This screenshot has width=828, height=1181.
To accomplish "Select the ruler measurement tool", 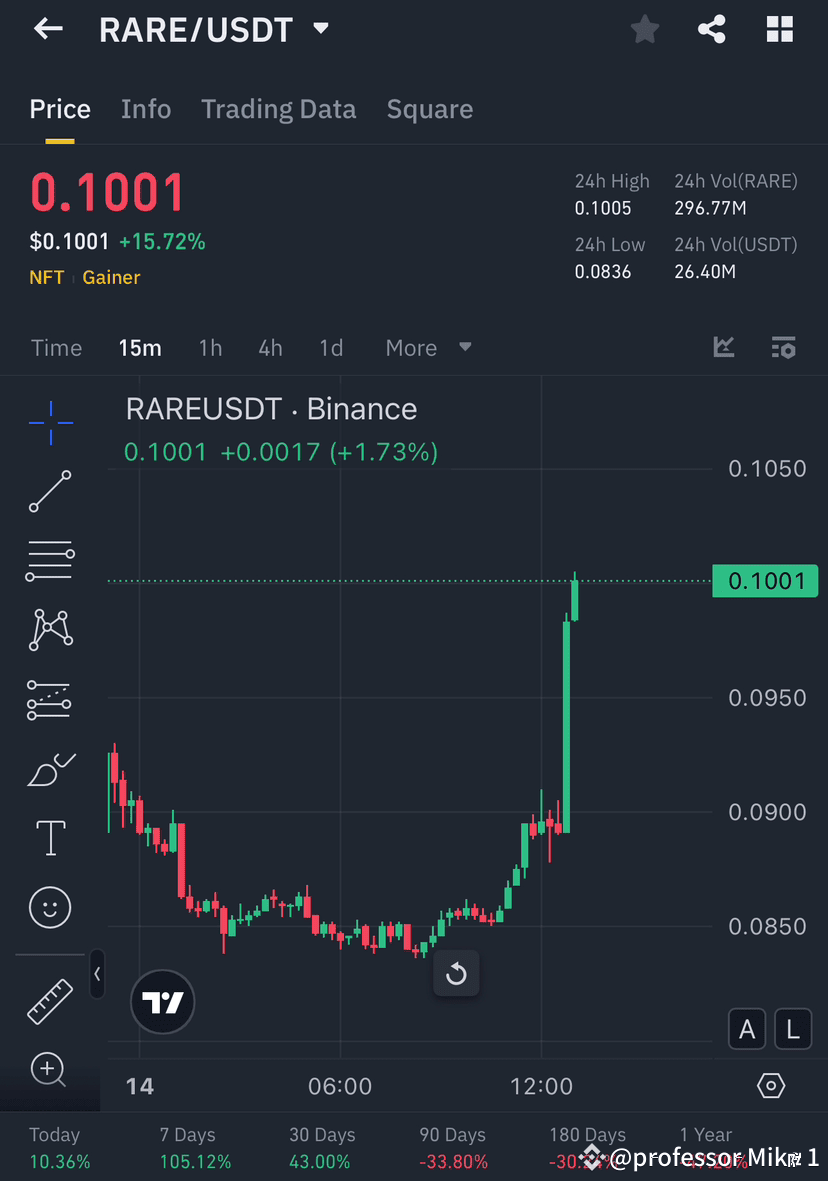I will coord(49,1000).
